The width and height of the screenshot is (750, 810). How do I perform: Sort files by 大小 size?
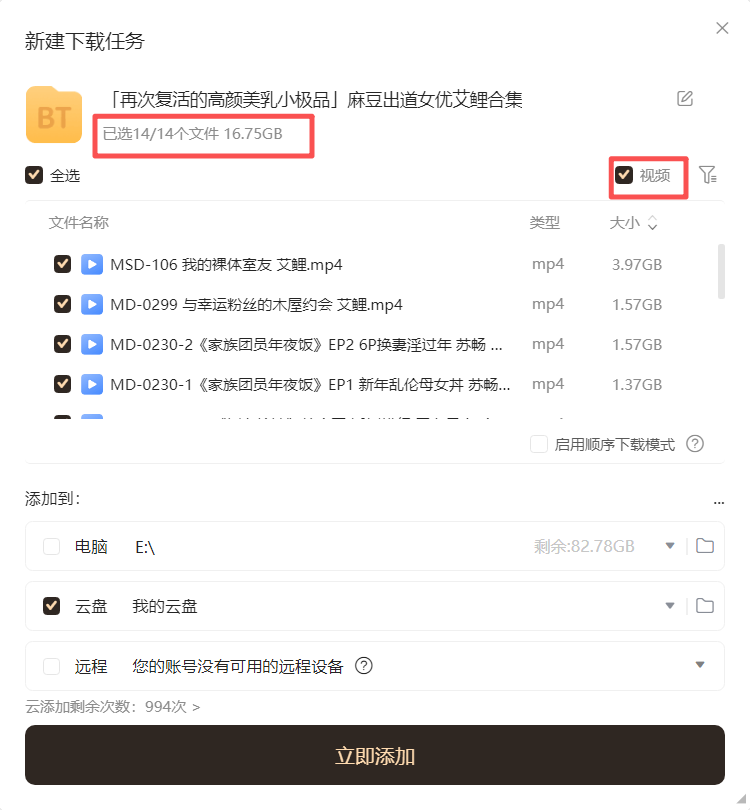tap(634, 223)
